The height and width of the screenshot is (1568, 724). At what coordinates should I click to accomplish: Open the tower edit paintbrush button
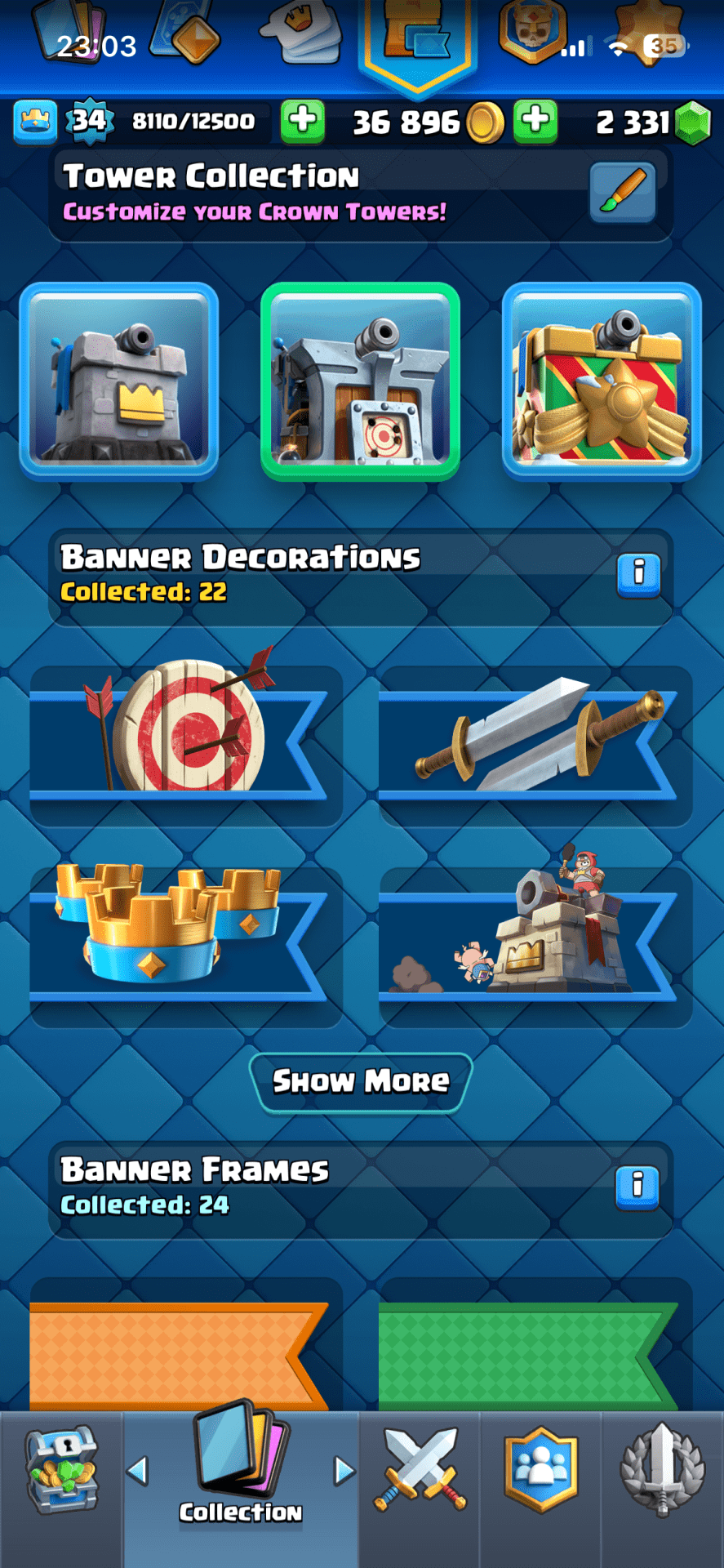point(622,193)
